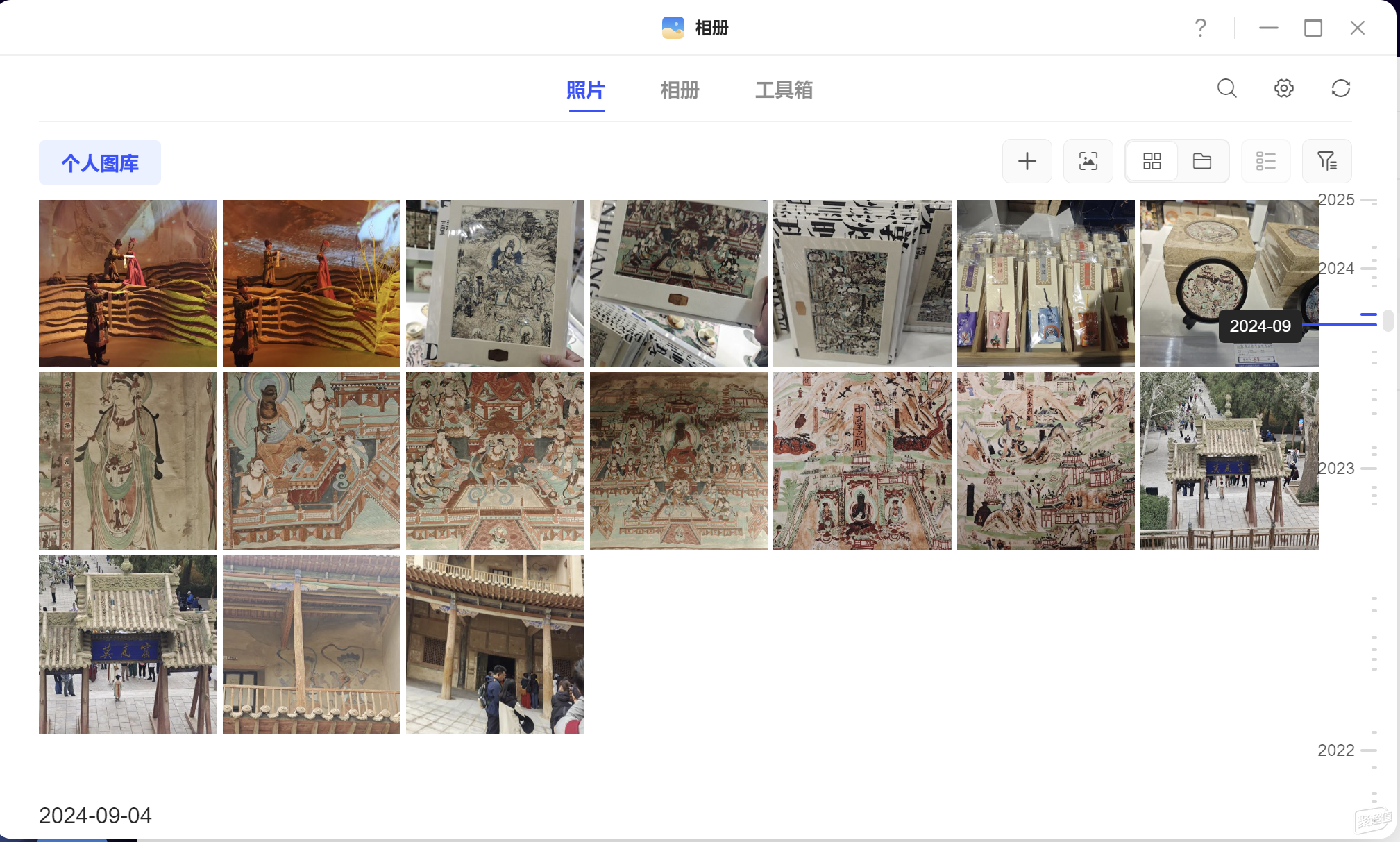The height and width of the screenshot is (842, 1400).
Task: Add photos with the plus button
Action: tap(1027, 161)
